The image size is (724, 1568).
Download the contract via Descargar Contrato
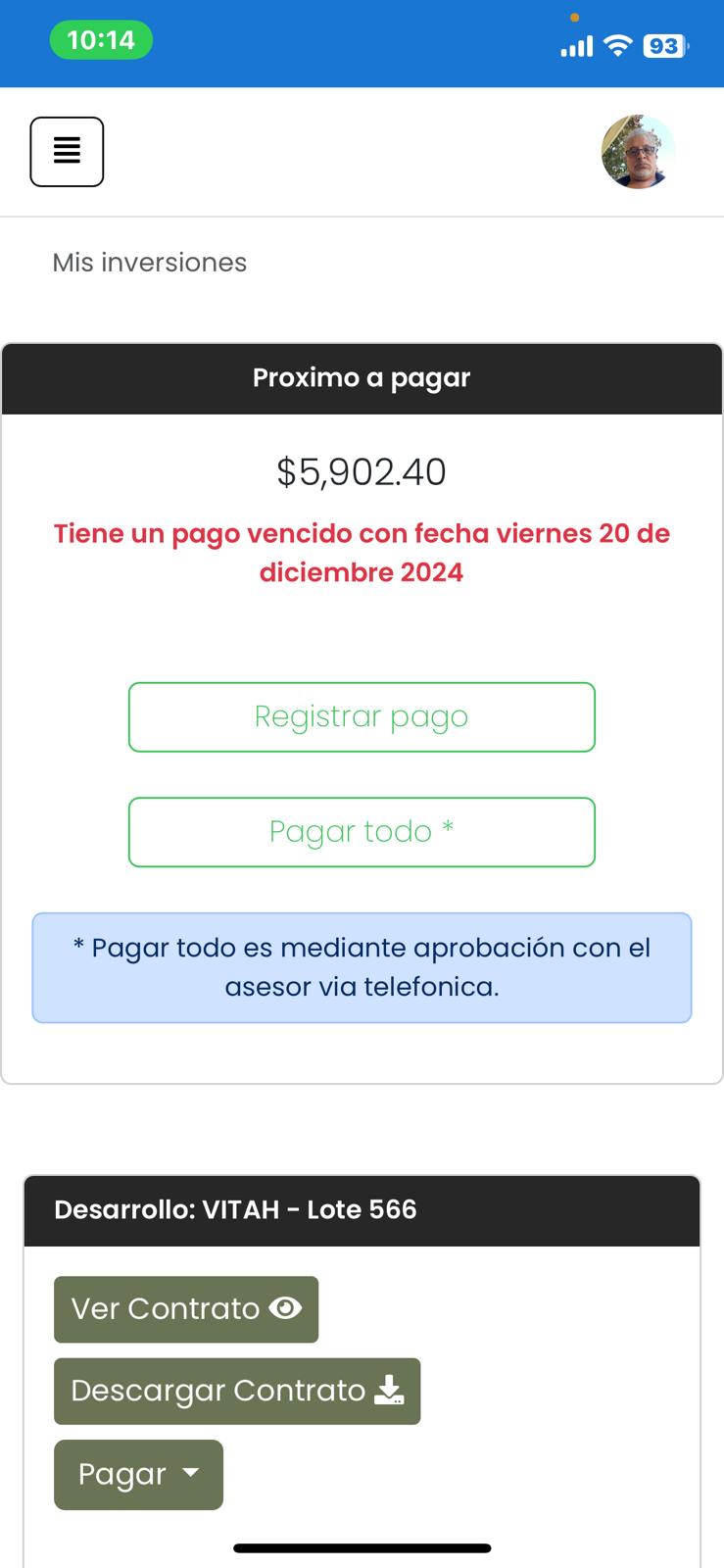pos(237,1391)
